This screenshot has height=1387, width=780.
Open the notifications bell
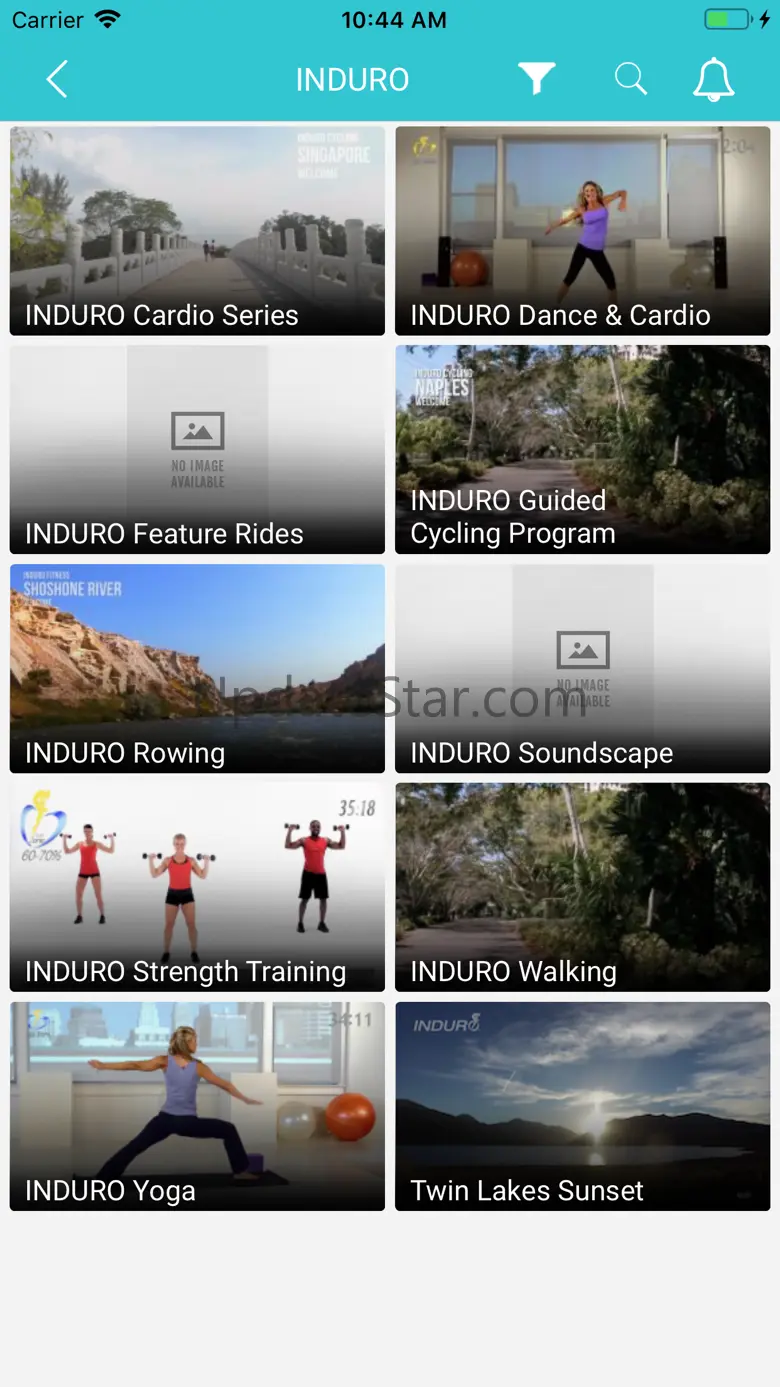[713, 79]
